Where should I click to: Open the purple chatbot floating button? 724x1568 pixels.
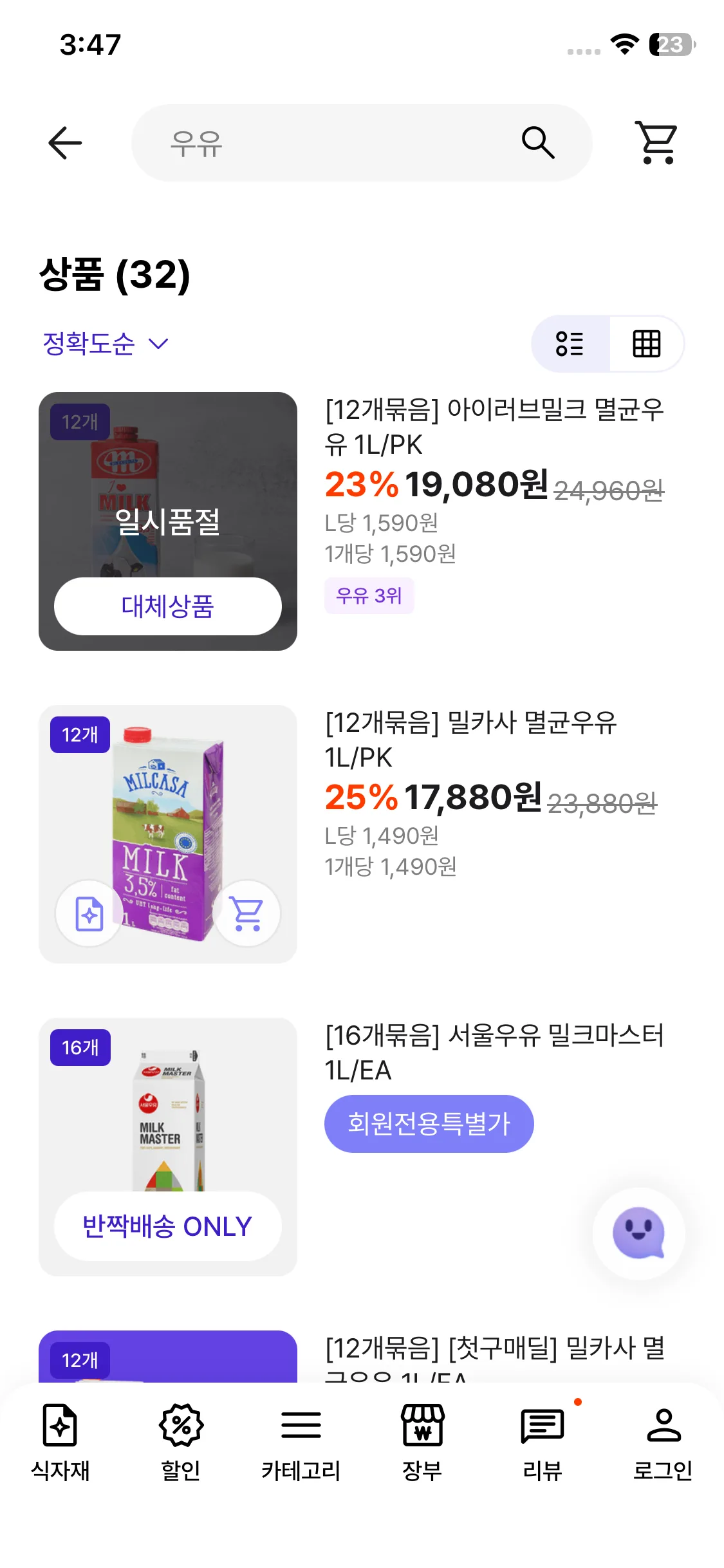(638, 1233)
